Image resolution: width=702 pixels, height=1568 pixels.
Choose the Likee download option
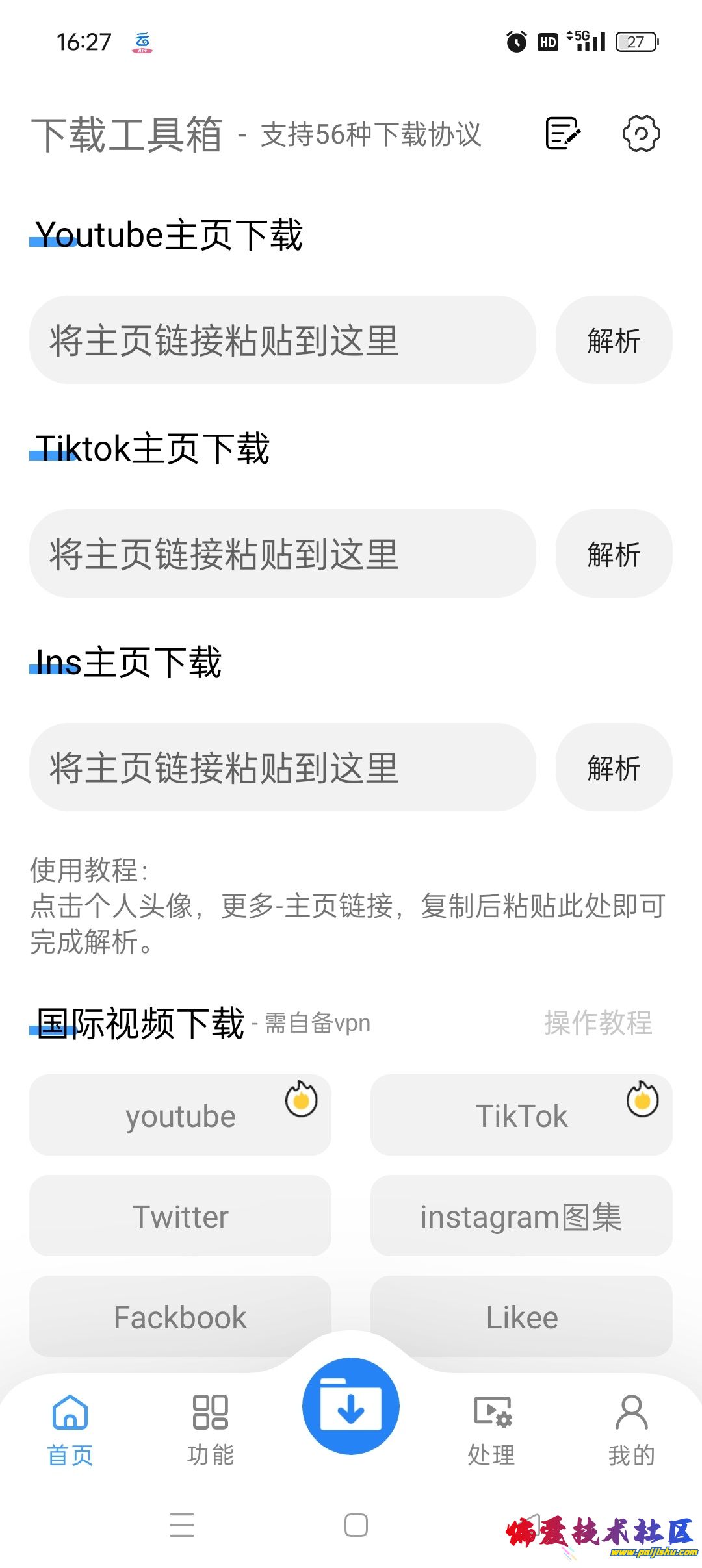coord(521,1316)
